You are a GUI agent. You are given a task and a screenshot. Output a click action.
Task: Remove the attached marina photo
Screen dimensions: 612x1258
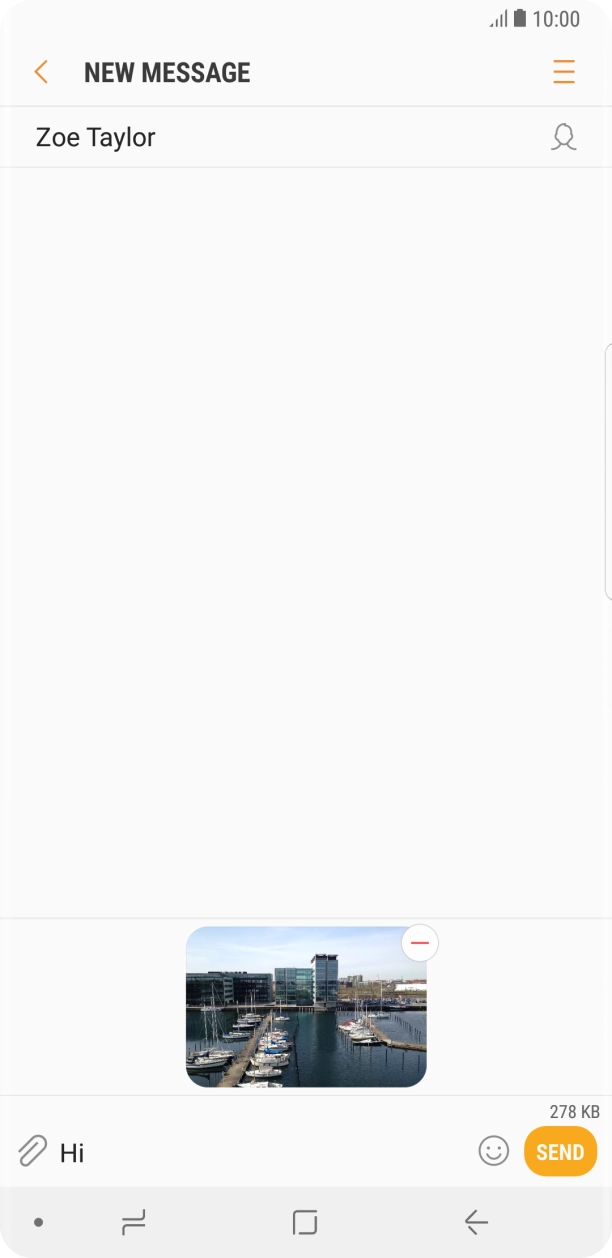[x=420, y=943]
